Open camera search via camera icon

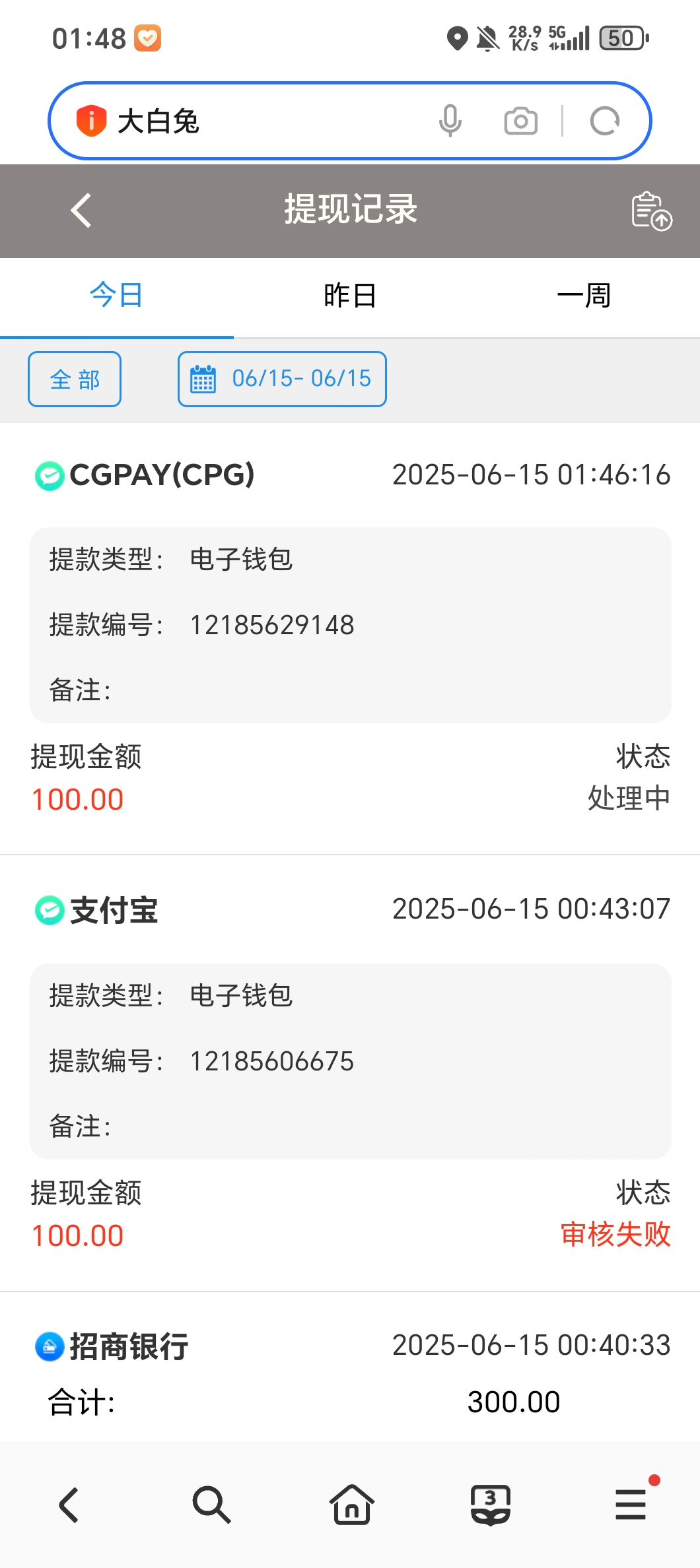coord(520,121)
